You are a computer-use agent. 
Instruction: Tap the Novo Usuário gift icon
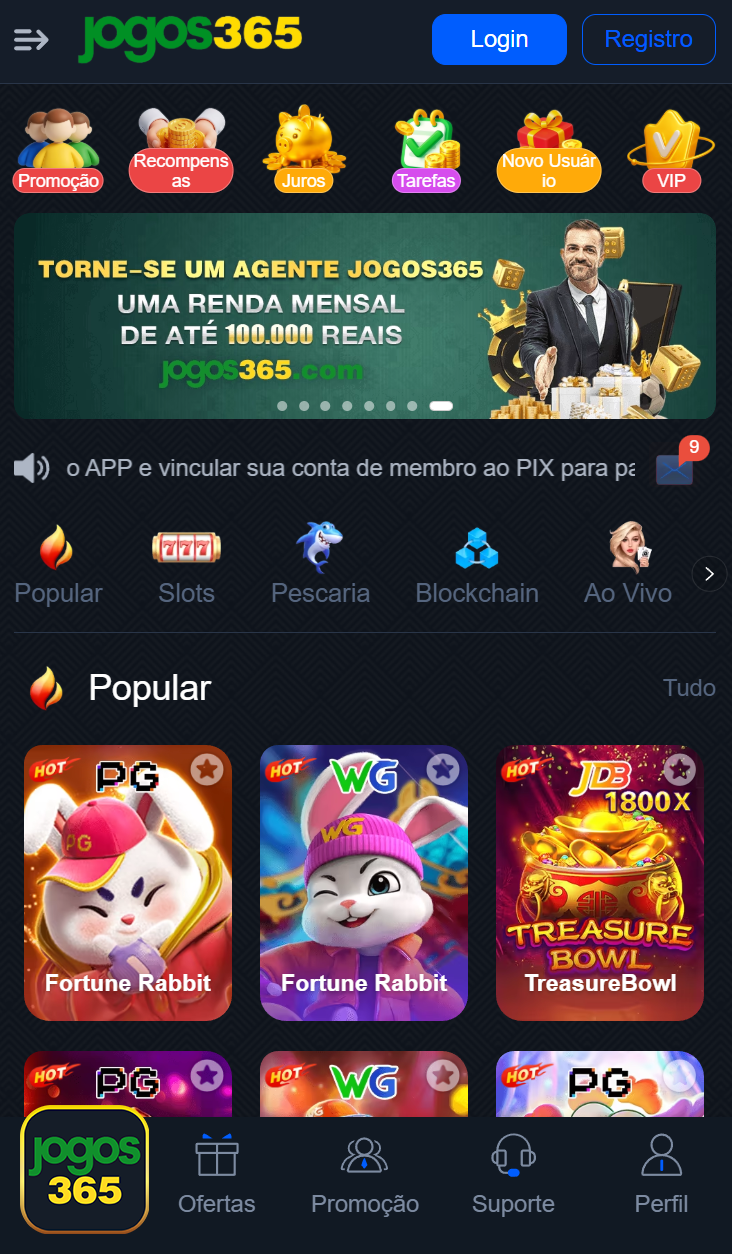coord(548,140)
